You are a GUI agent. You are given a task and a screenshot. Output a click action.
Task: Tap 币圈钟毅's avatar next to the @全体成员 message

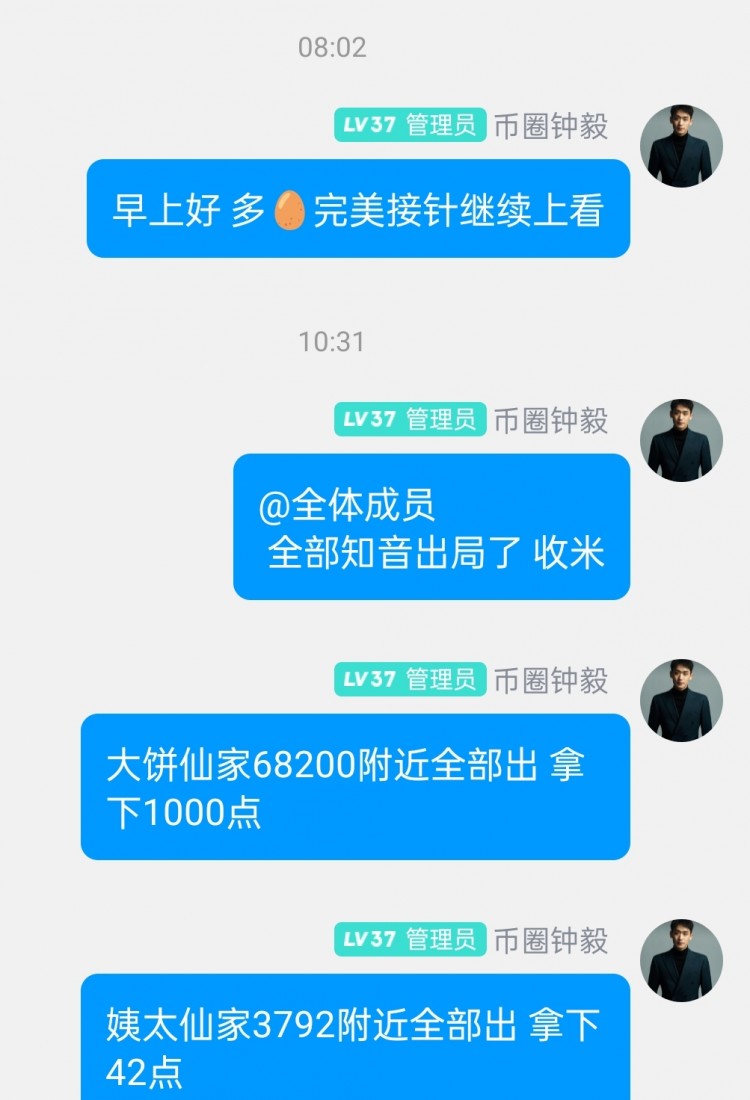[x=681, y=441]
